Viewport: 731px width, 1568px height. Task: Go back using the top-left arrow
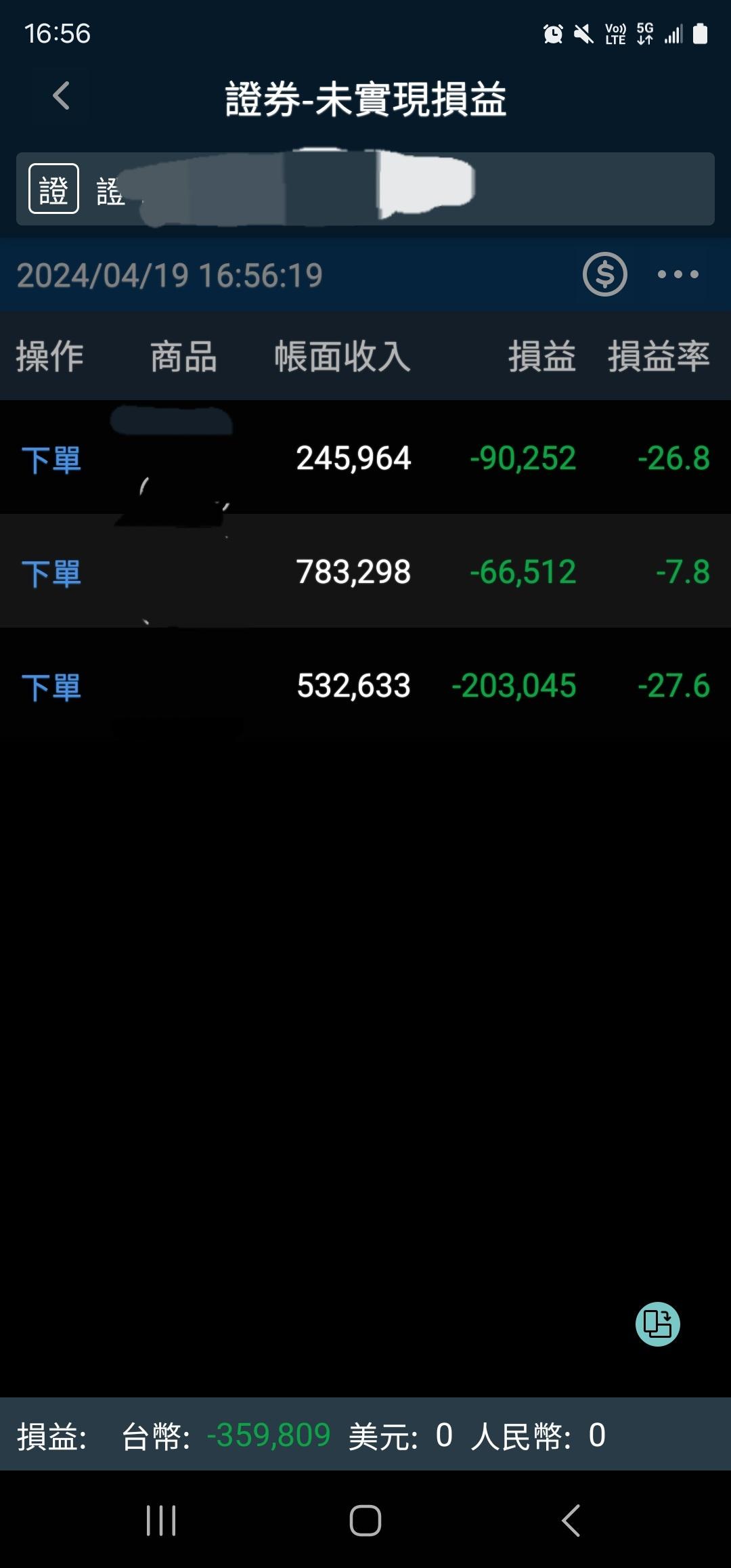[x=62, y=96]
